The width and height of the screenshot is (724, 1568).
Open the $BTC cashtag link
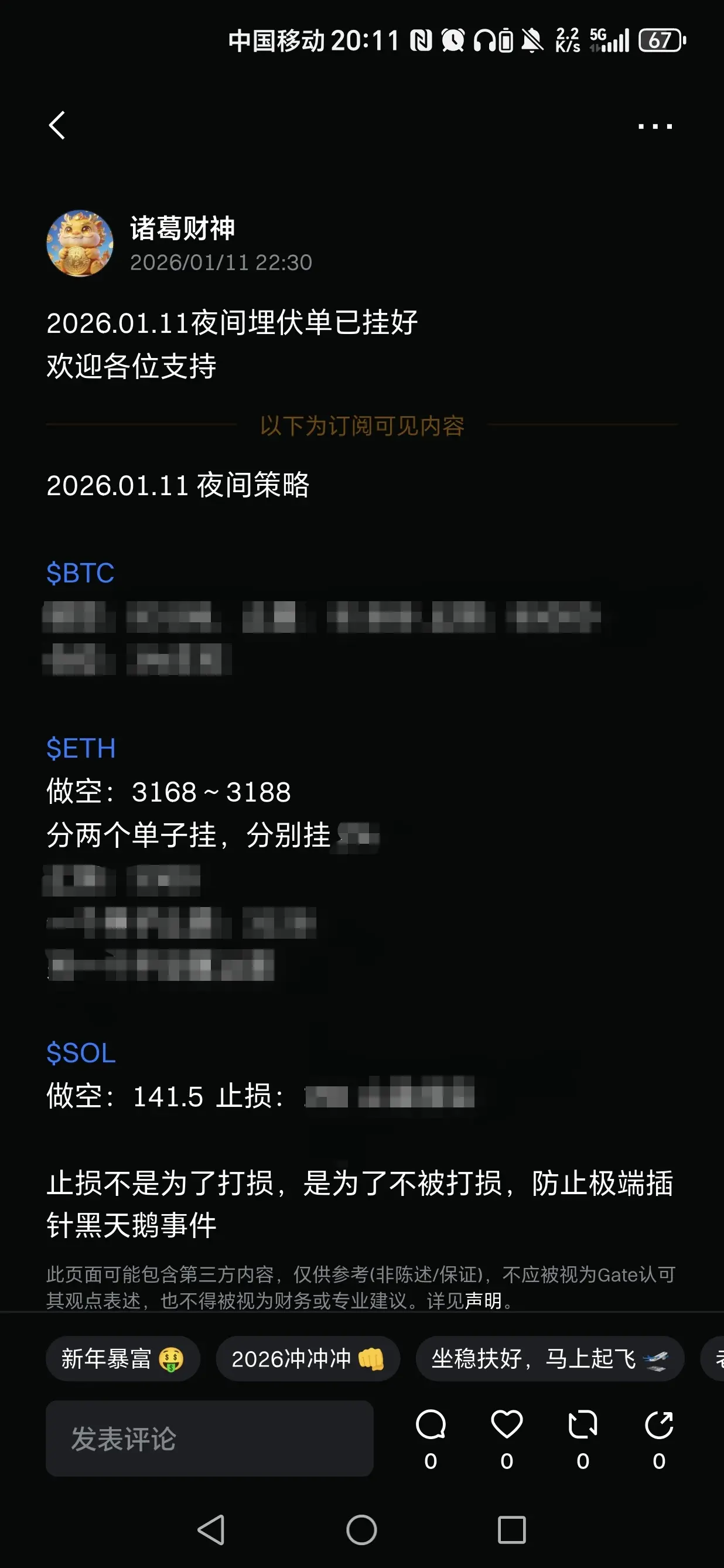80,572
